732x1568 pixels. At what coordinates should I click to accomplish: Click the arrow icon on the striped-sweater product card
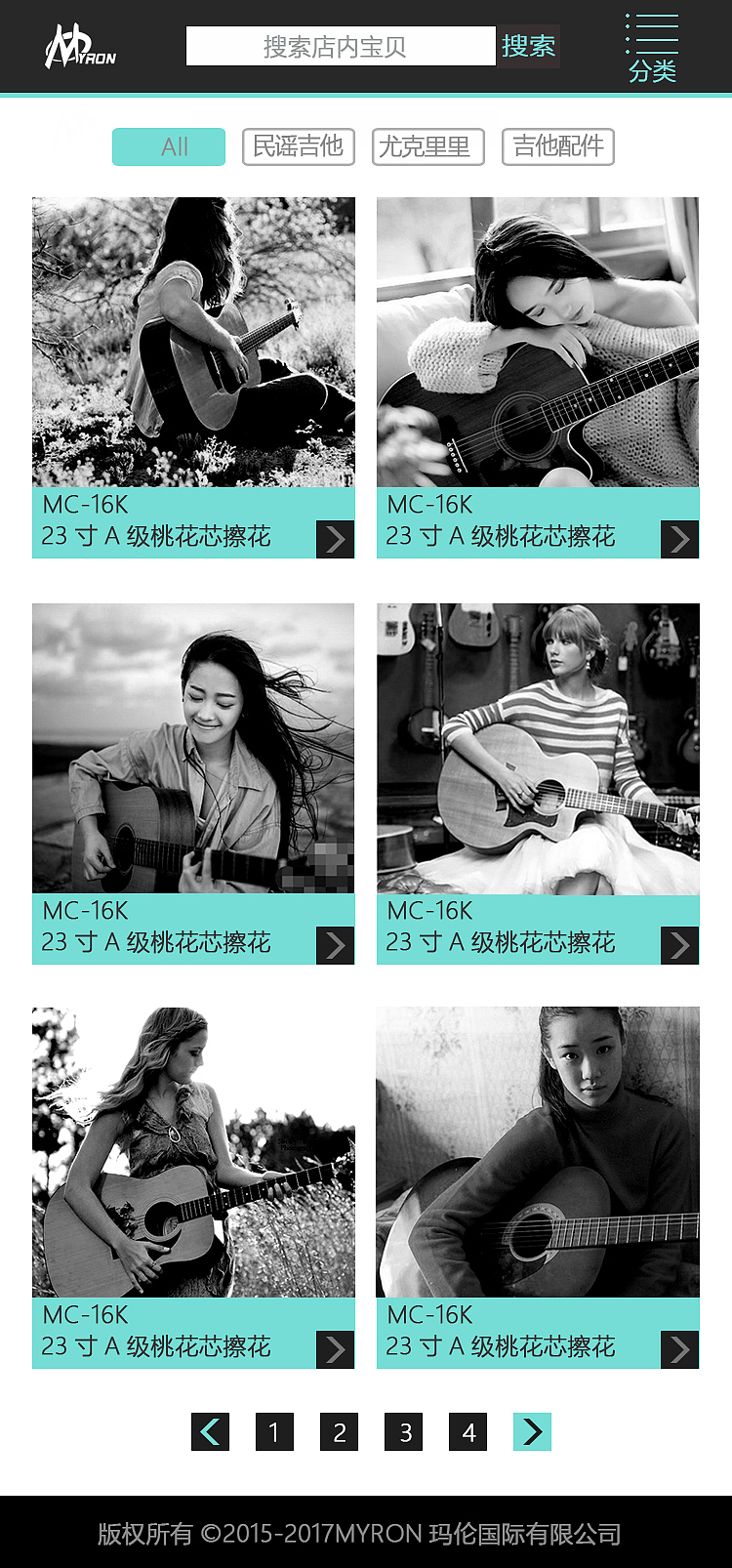coord(679,944)
